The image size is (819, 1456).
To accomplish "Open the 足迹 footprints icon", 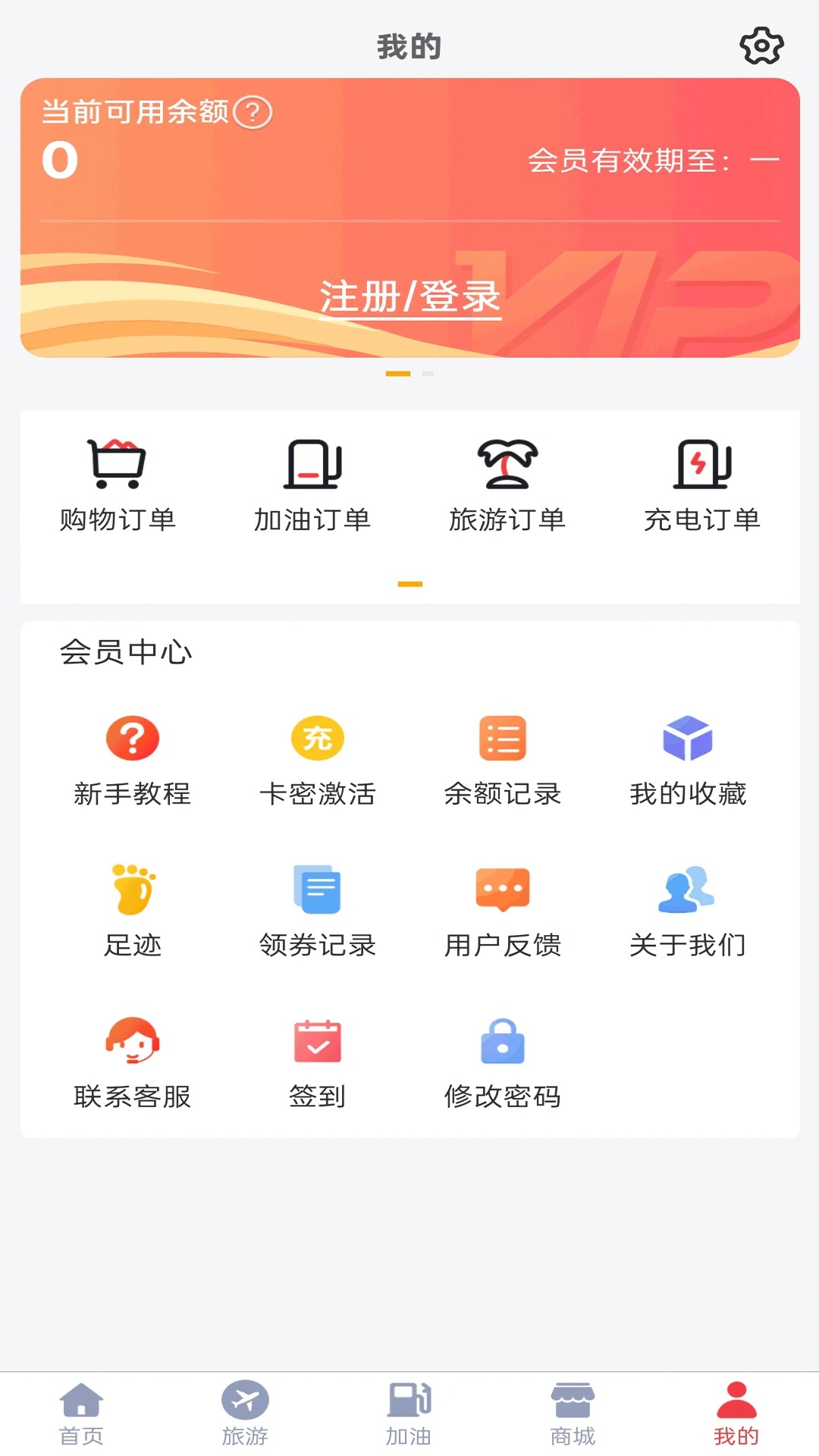I will [133, 890].
